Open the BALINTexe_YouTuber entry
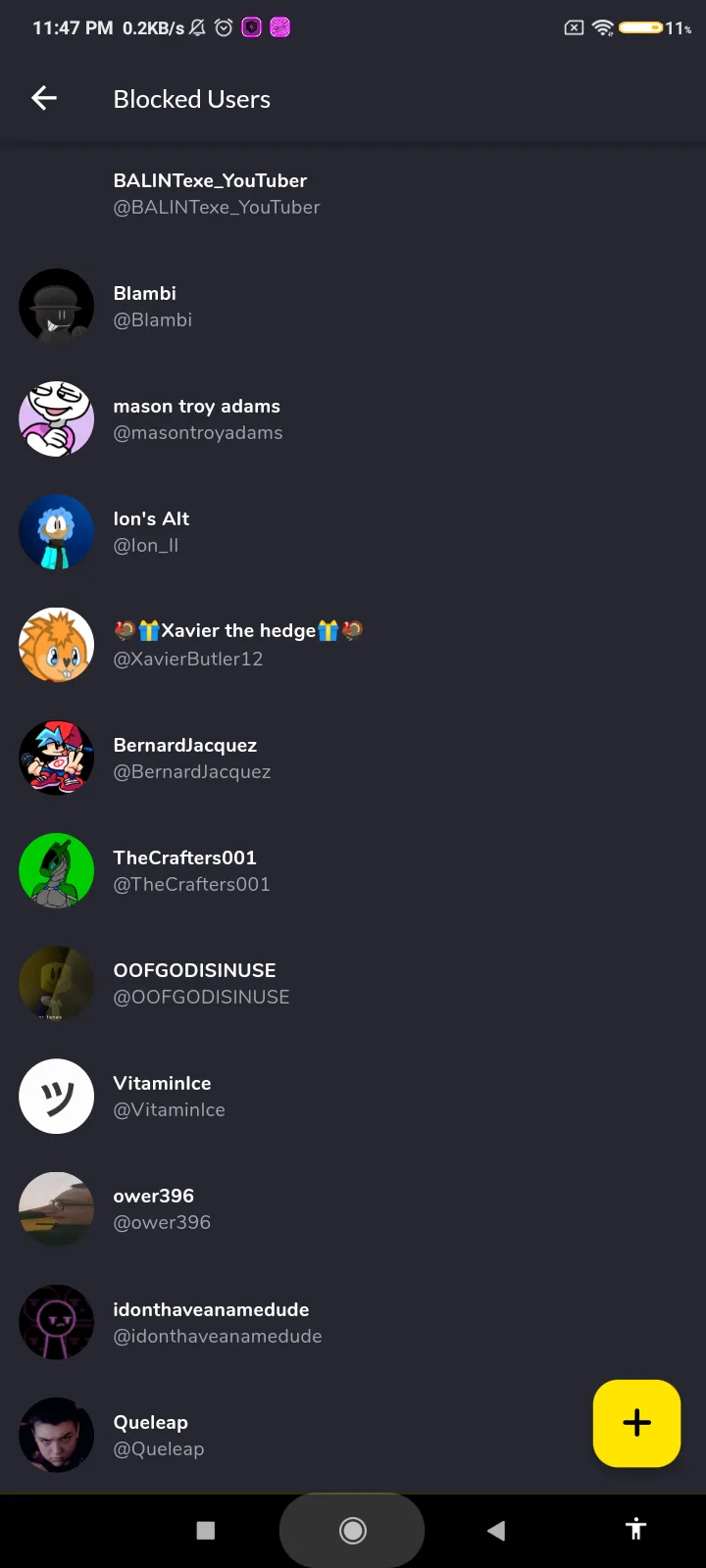Image resolution: width=706 pixels, height=1568 pixels. click(x=353, y=194)
